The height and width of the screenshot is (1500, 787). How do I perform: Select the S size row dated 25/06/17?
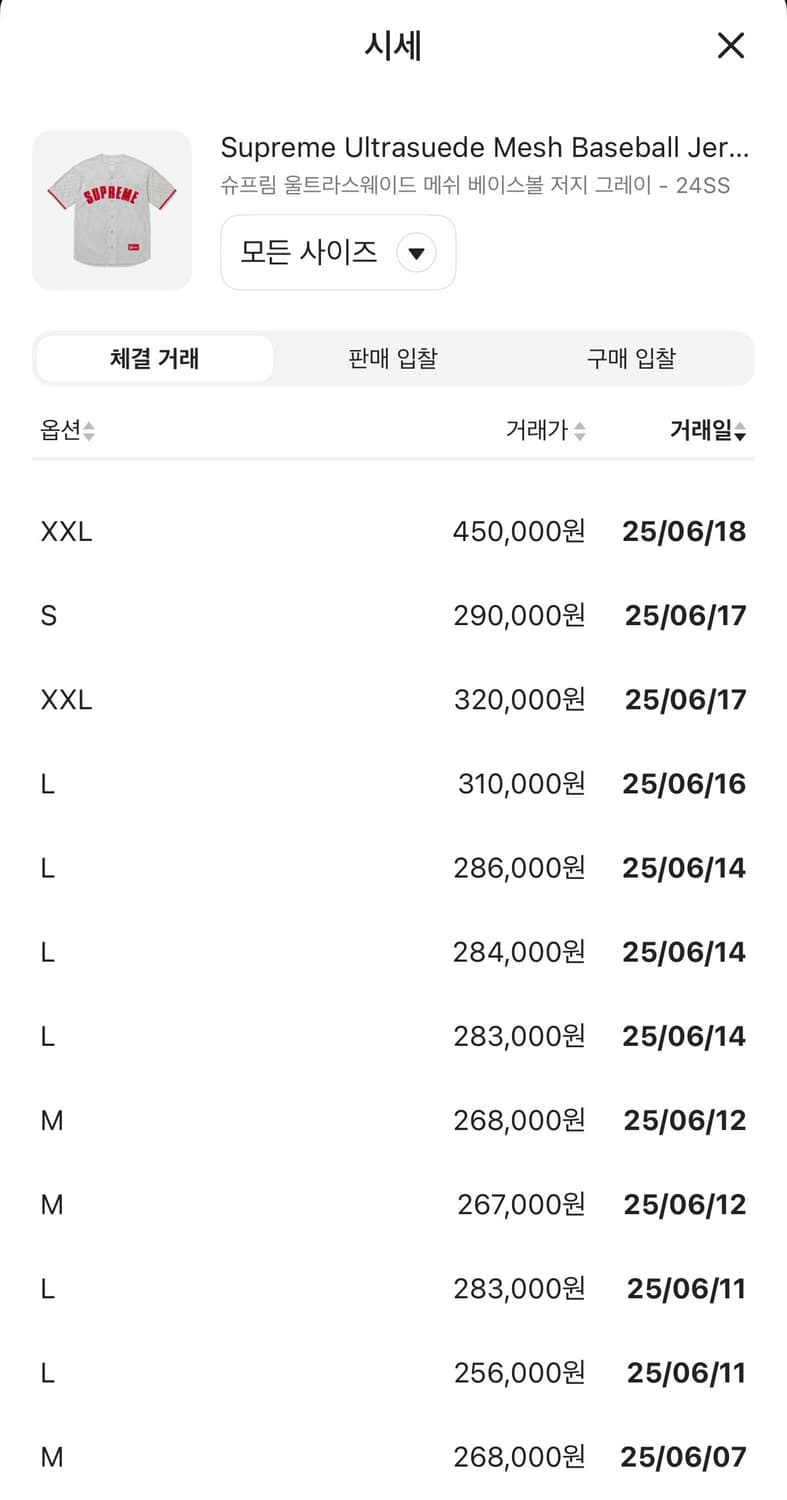[x=393, y=616]
